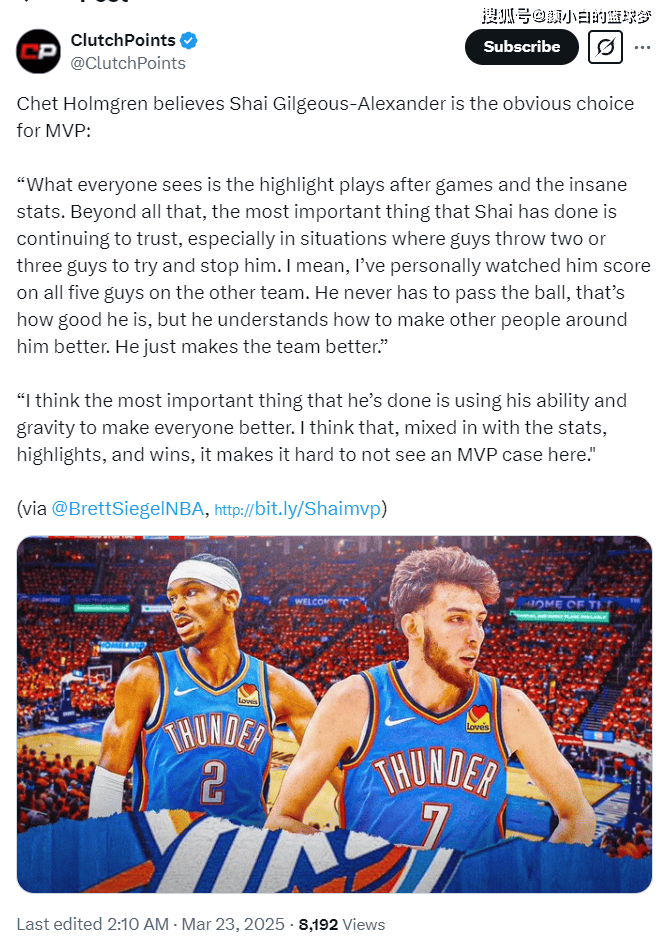Image resolution: width=666 pixels, height=946 pixels.
Task: Subscribe to ClutchPoints
Action: coord(521,47)
